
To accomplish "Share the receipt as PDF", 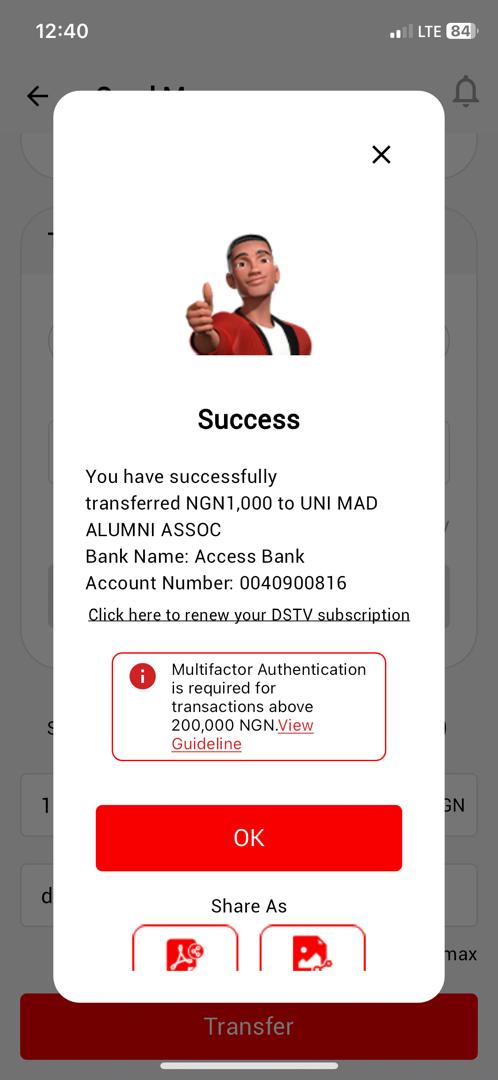I will click(x=185, y=949).
